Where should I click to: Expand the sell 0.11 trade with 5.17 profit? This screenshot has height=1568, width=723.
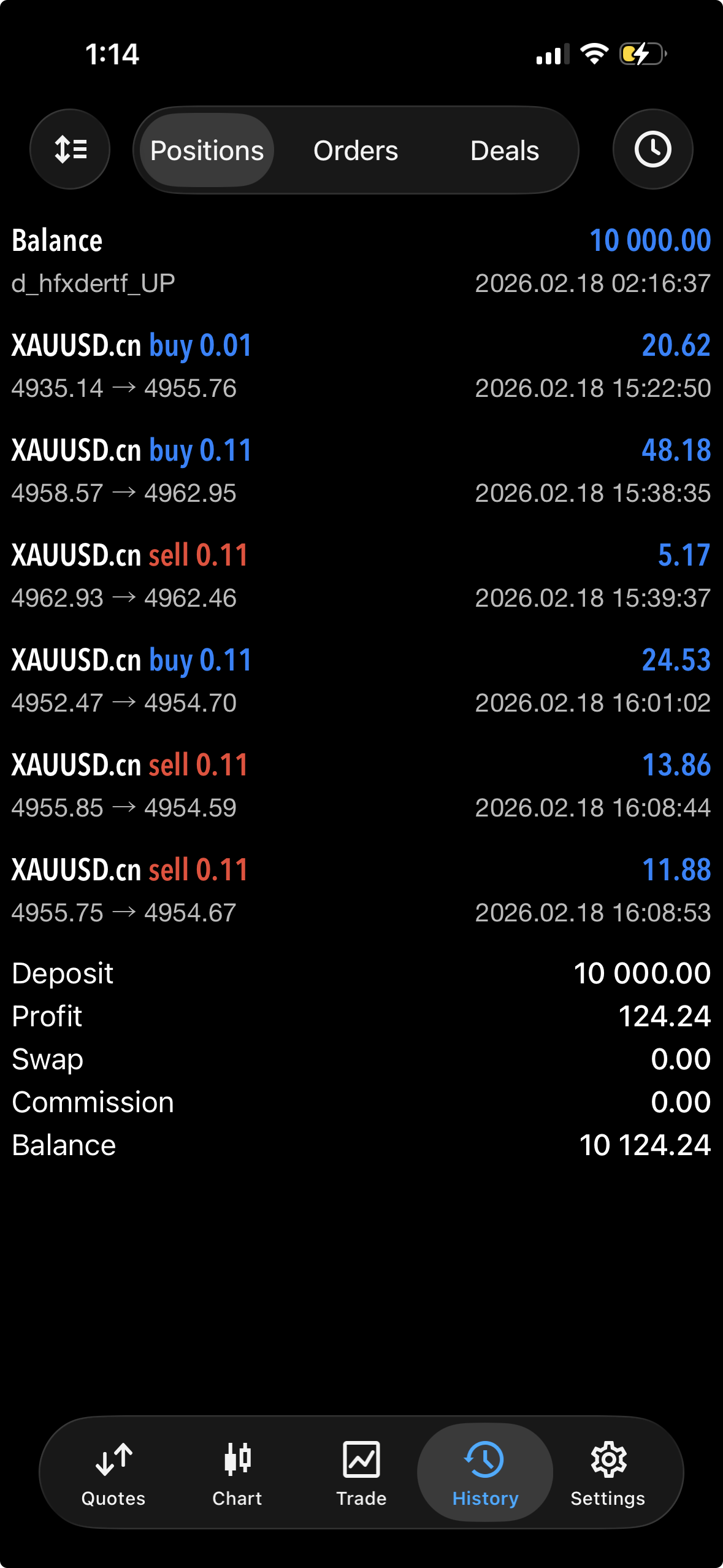pos(361,575)
